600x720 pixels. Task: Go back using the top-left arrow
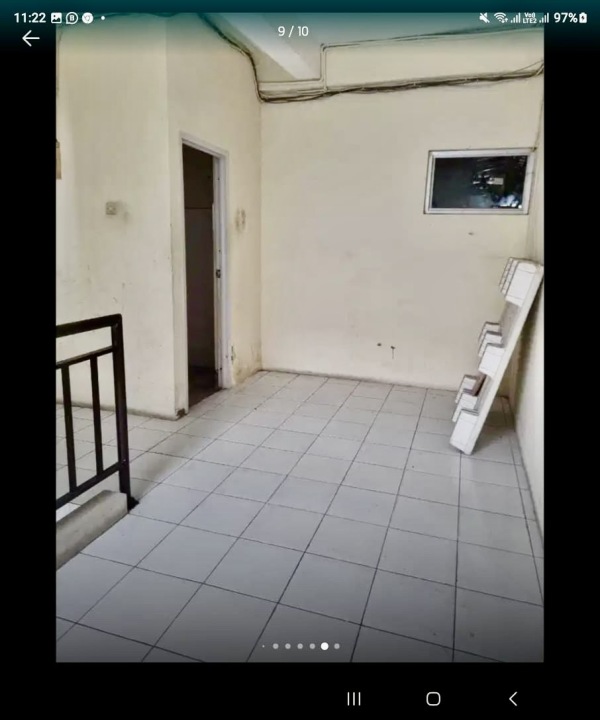coord(31,39)
